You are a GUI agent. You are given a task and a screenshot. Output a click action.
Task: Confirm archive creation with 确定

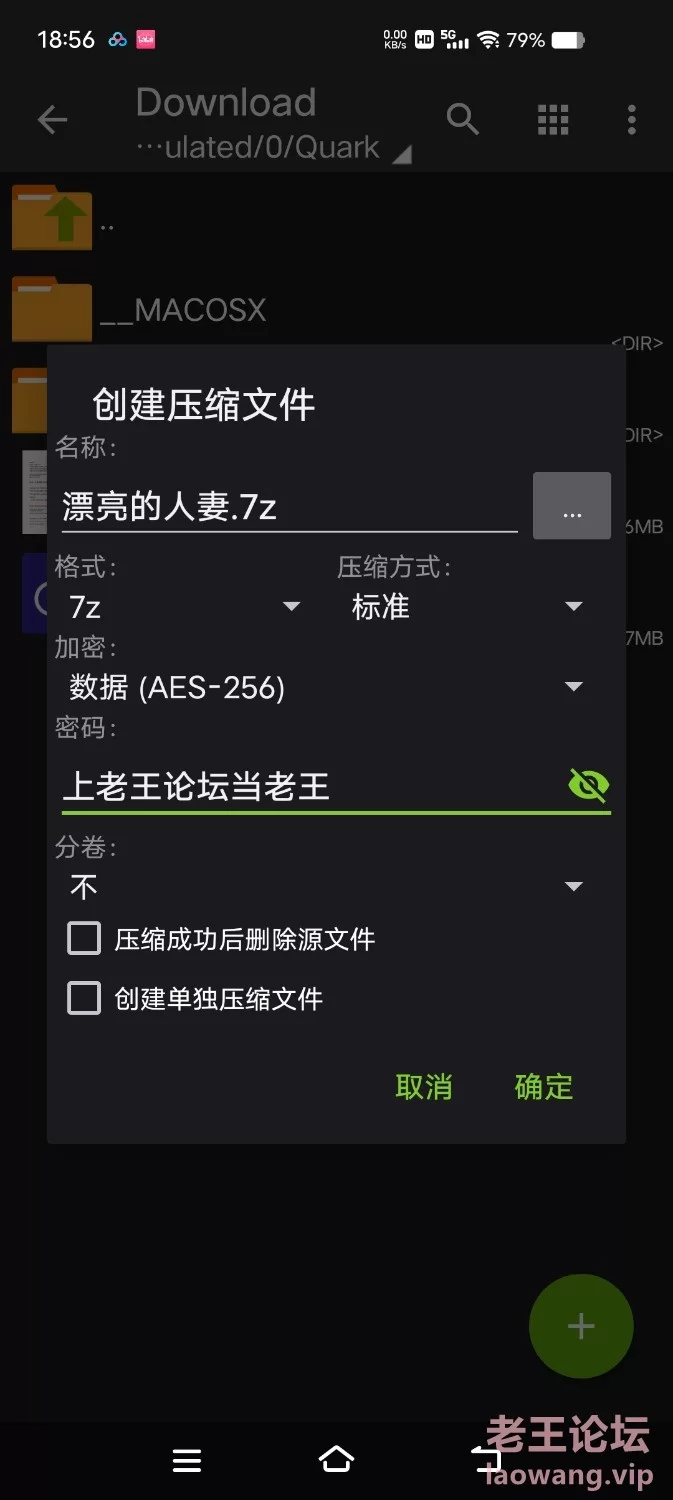point(544,1087)
